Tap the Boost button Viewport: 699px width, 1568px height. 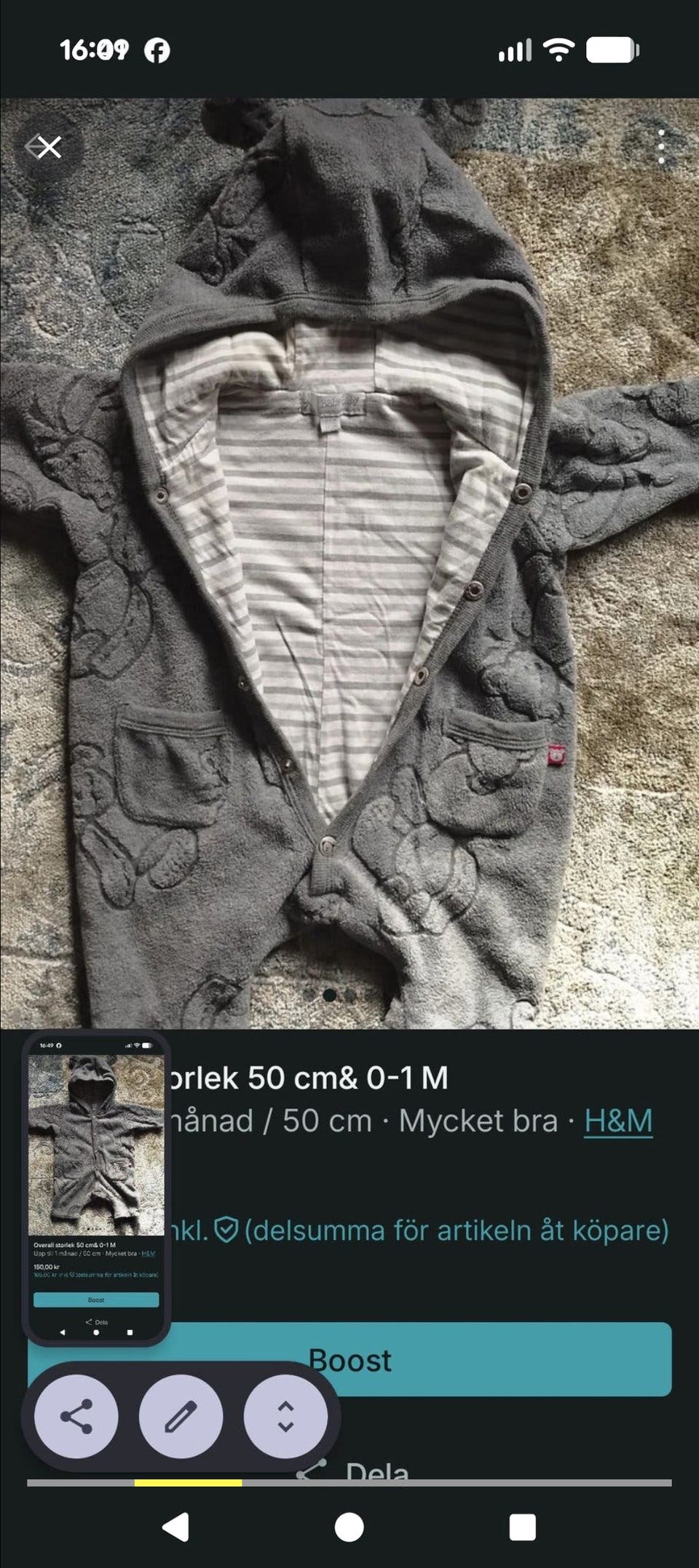(349, 1359)
